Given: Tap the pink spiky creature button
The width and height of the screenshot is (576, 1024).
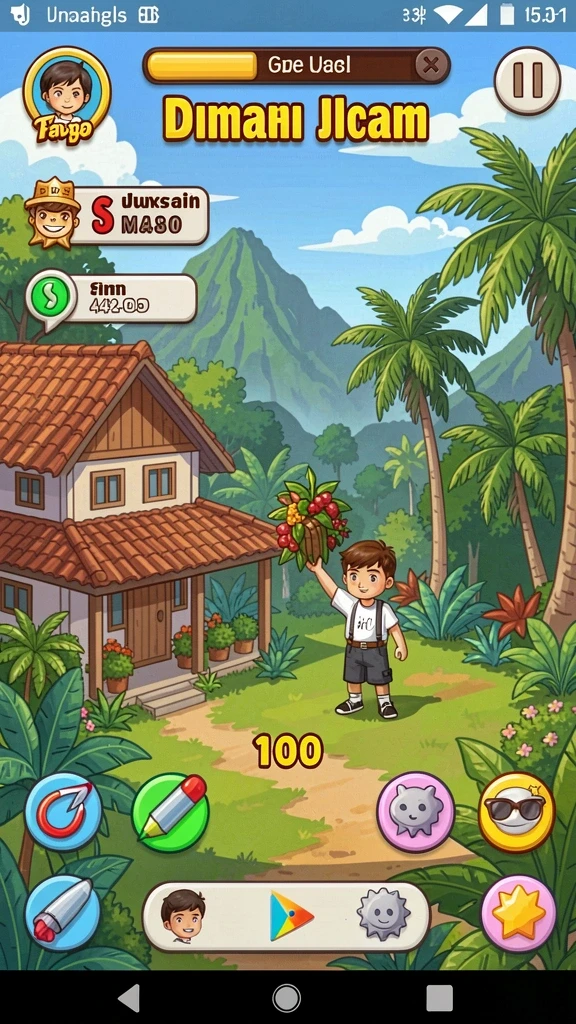Looking at the screenshot, I should [415, 811].
